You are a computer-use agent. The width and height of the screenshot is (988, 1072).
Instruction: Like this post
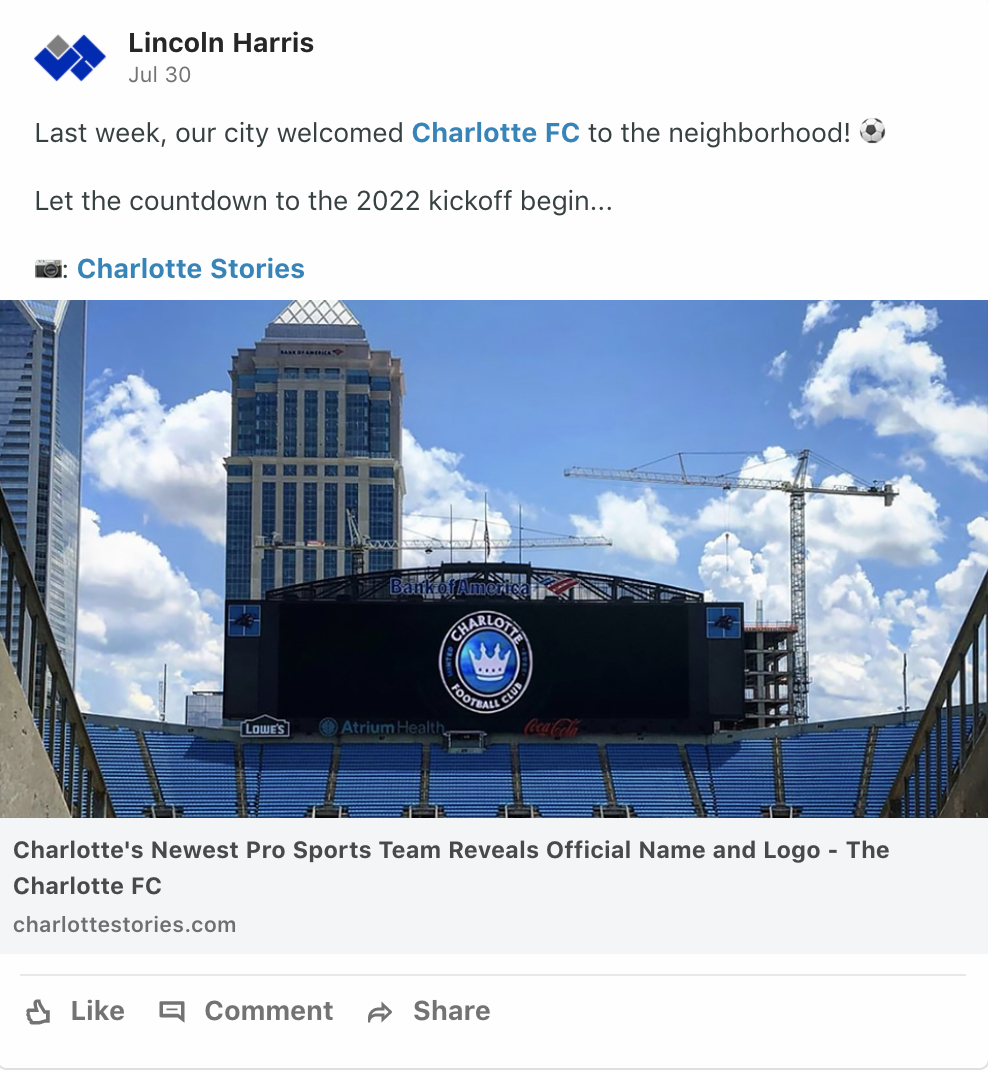pos(76,1011)
